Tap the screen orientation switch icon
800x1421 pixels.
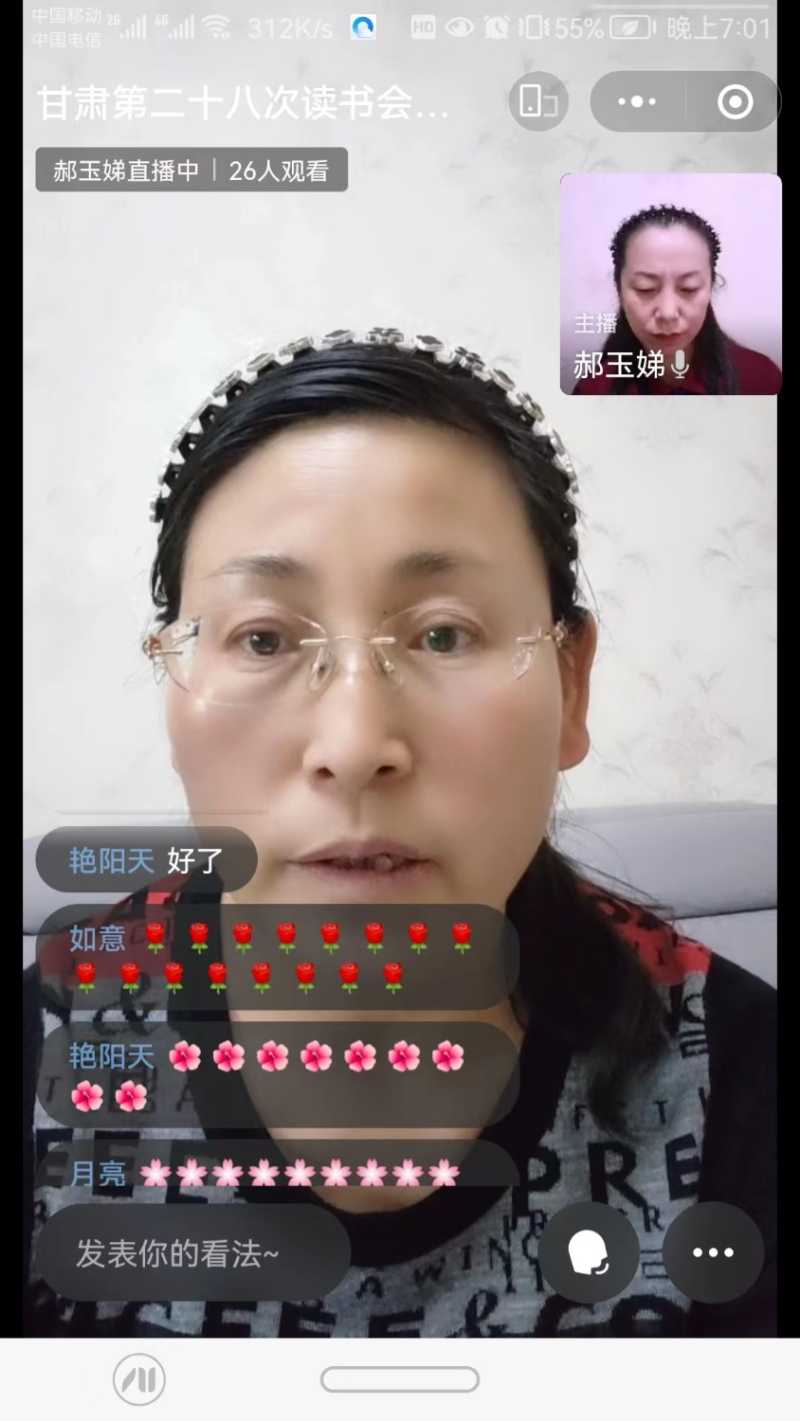tap(538, 102)
